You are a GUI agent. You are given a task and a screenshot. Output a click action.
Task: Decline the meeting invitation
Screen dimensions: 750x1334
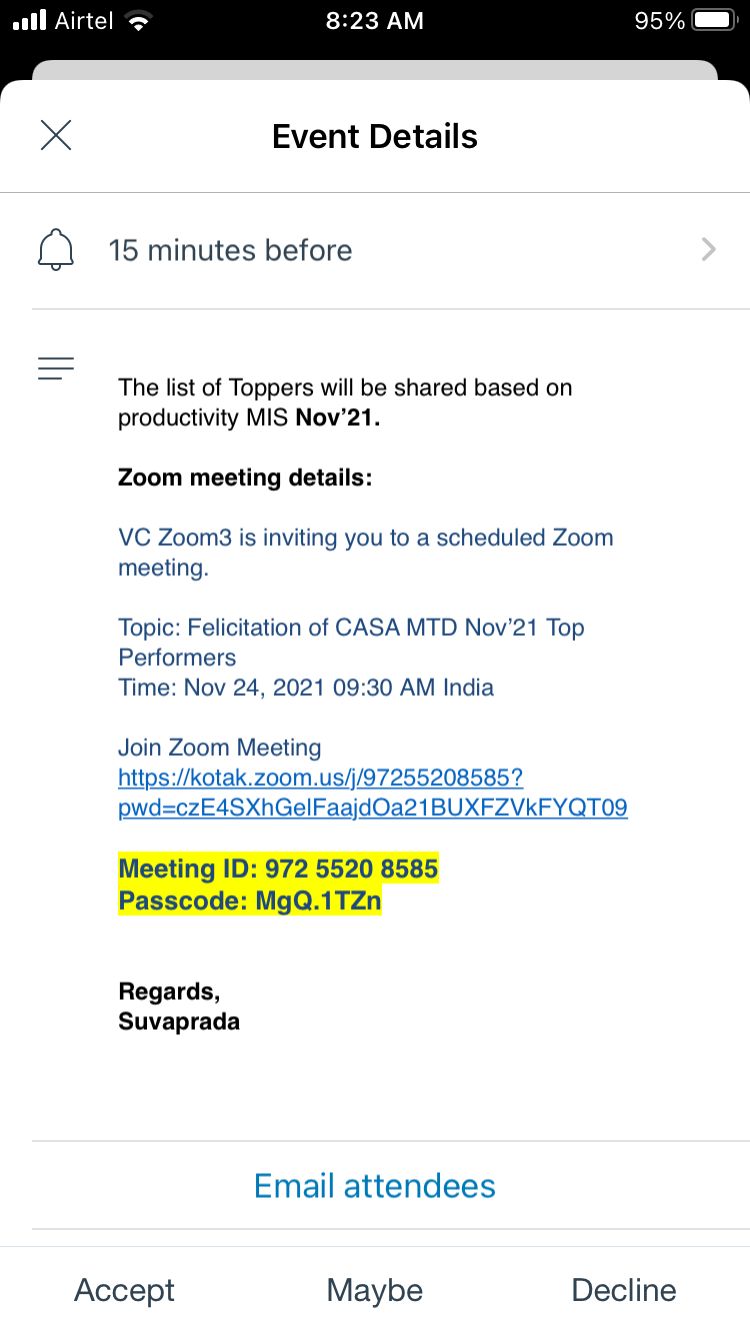pos(624,1290)
